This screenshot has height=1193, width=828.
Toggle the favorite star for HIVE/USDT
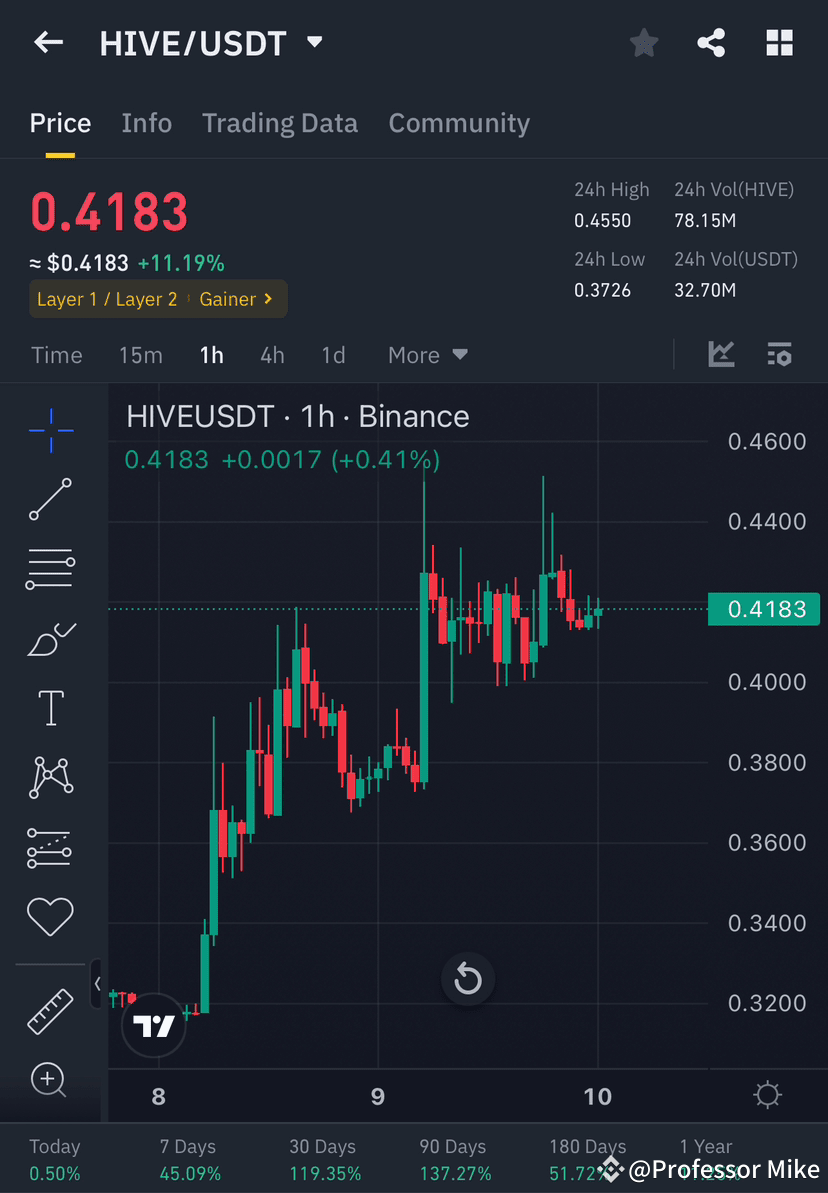[643, 42]
